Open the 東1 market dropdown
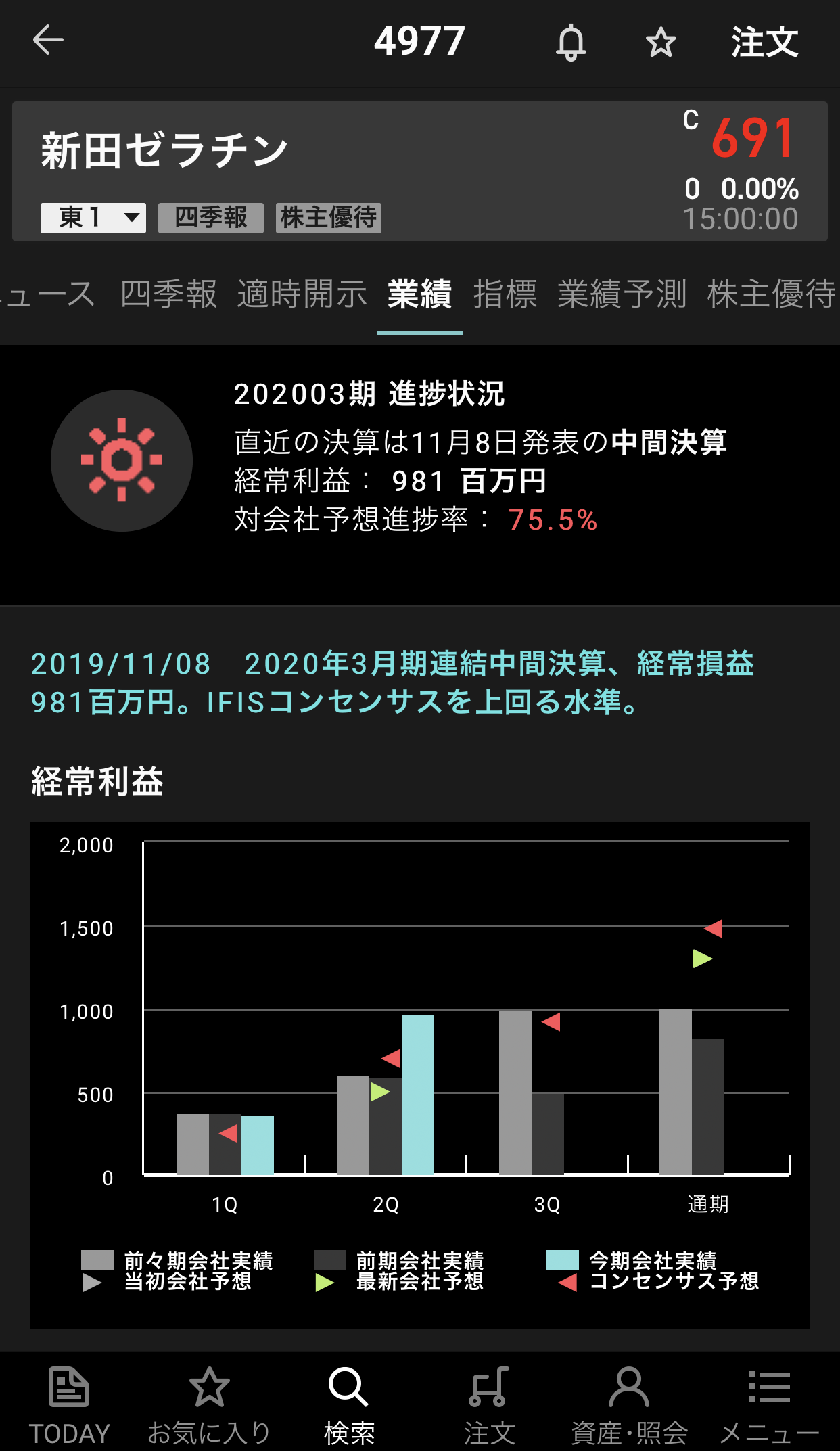The height and width of the screenshot is (1451, 840). (93, 218)
